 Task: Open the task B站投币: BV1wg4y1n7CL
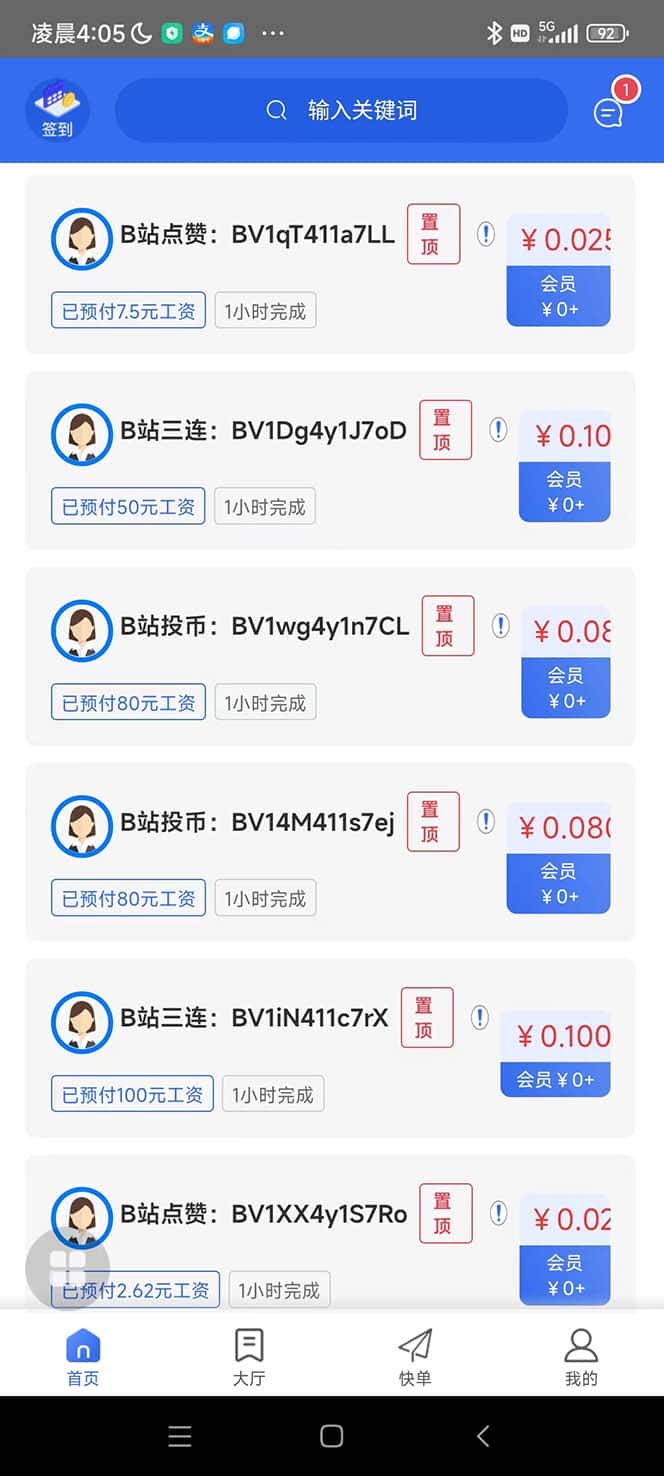[x=265, y=627]
